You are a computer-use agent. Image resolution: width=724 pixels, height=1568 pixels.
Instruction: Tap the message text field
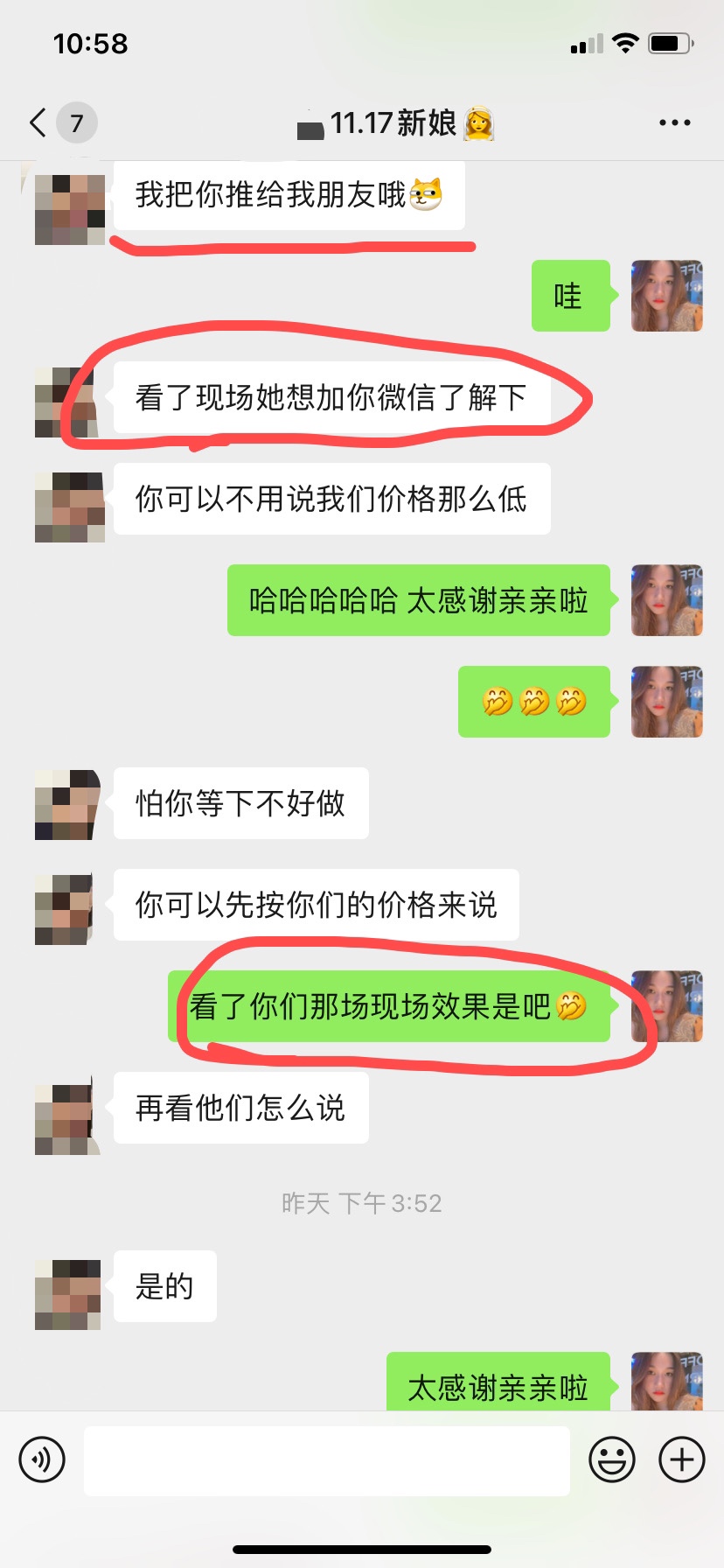(x=327, y=1460)
